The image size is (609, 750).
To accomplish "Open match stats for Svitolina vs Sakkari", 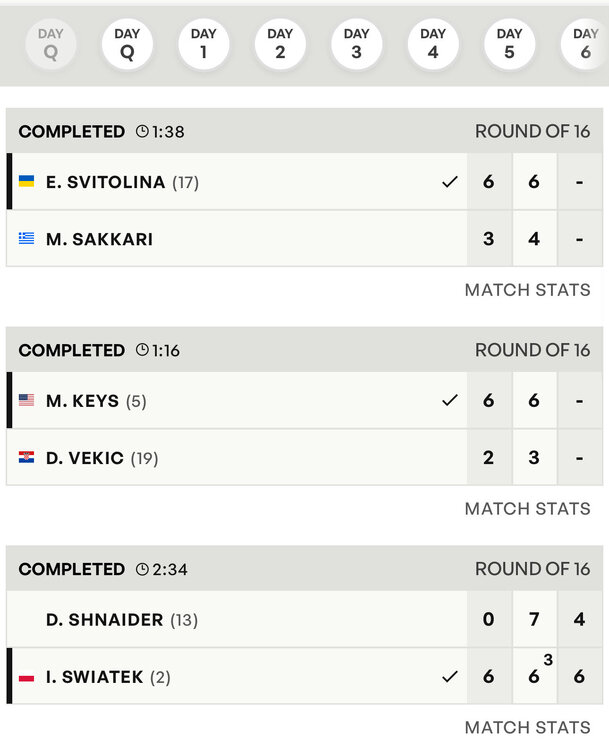I will coord(527,290).
